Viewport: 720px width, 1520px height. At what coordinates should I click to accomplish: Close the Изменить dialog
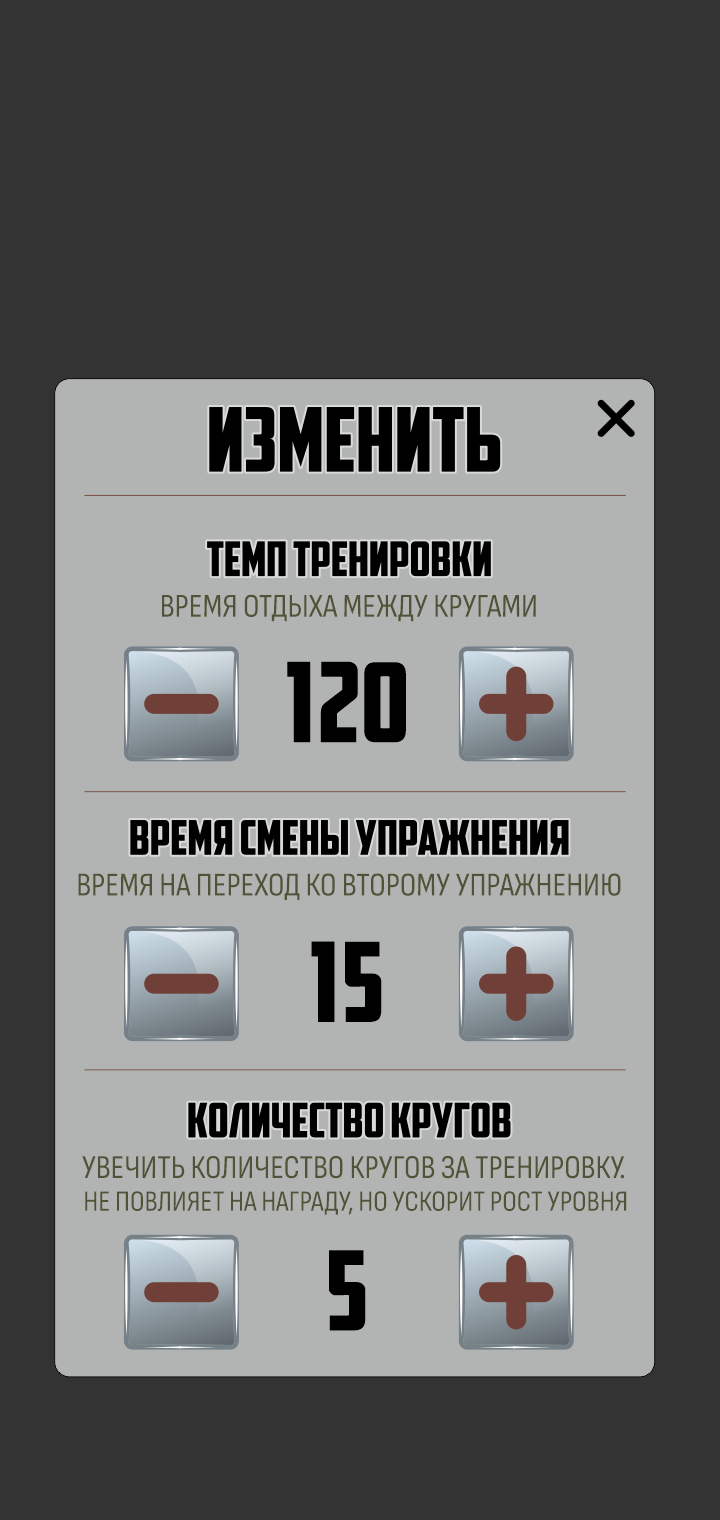[616, 419]
